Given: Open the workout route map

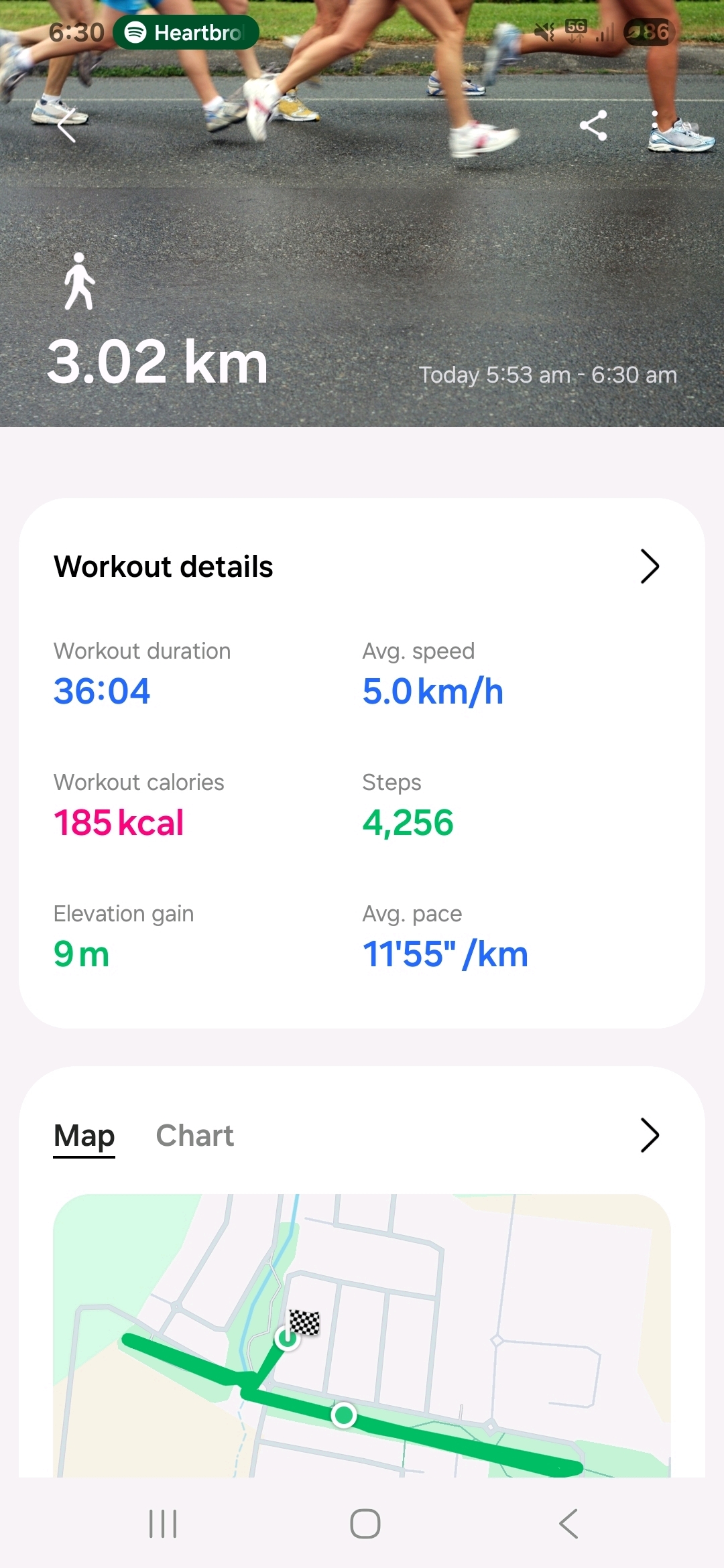Looking at the screenshot, I should click(362, 1333).
